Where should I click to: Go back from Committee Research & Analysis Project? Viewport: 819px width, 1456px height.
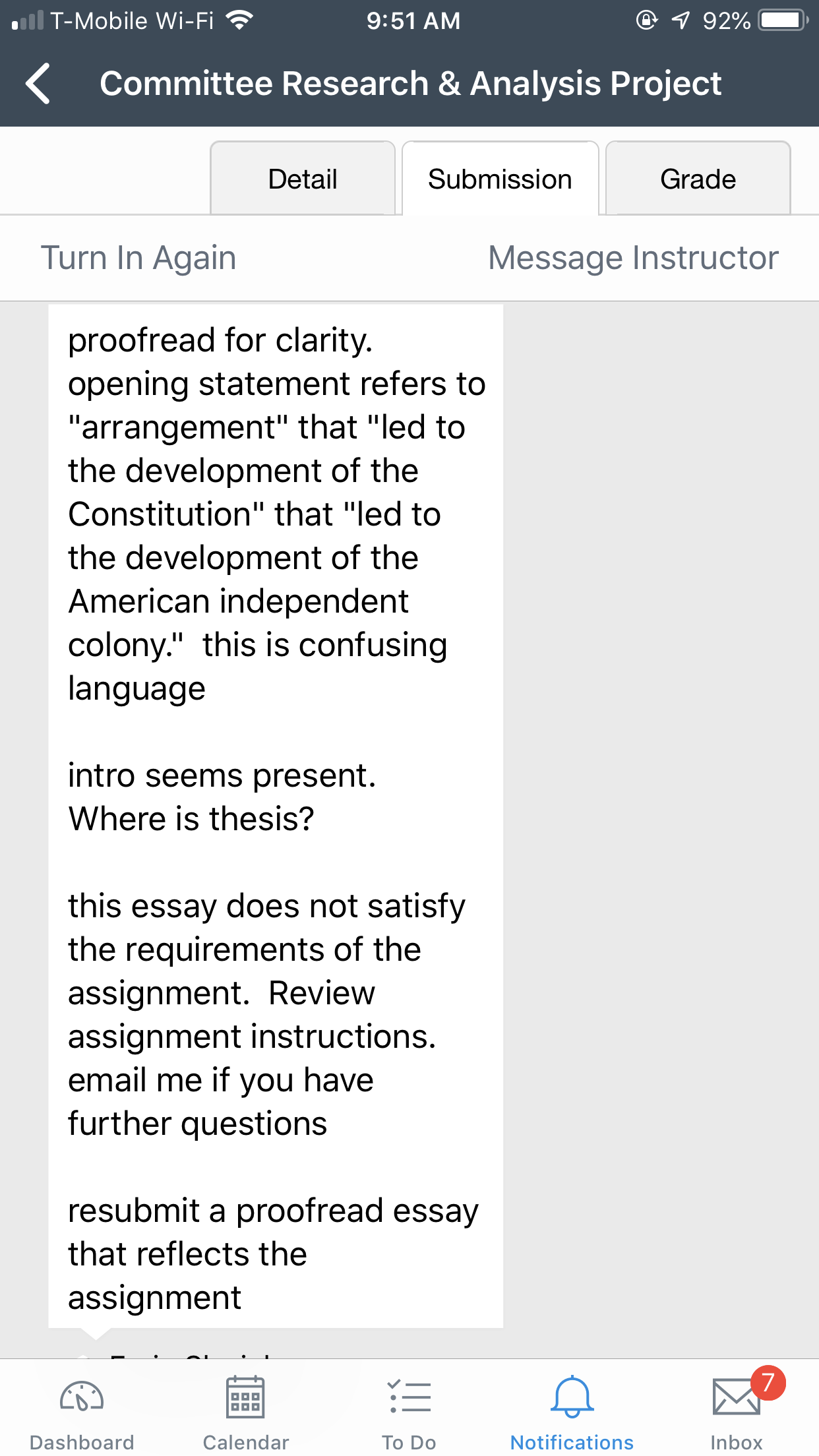(x=38, y=84)
